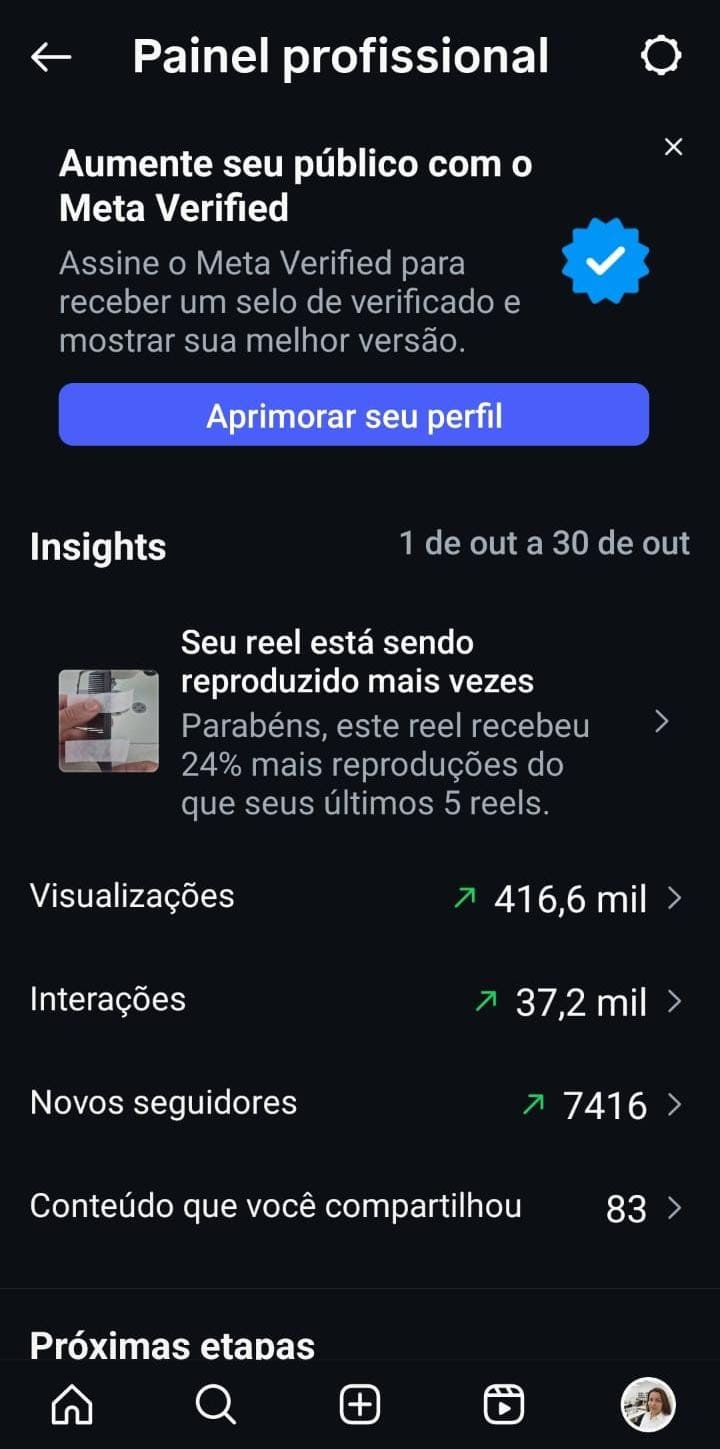This screenshot has height=1449, width=720.
Task: Go to the home feed tab
Action: click(x=71, y=1406)
